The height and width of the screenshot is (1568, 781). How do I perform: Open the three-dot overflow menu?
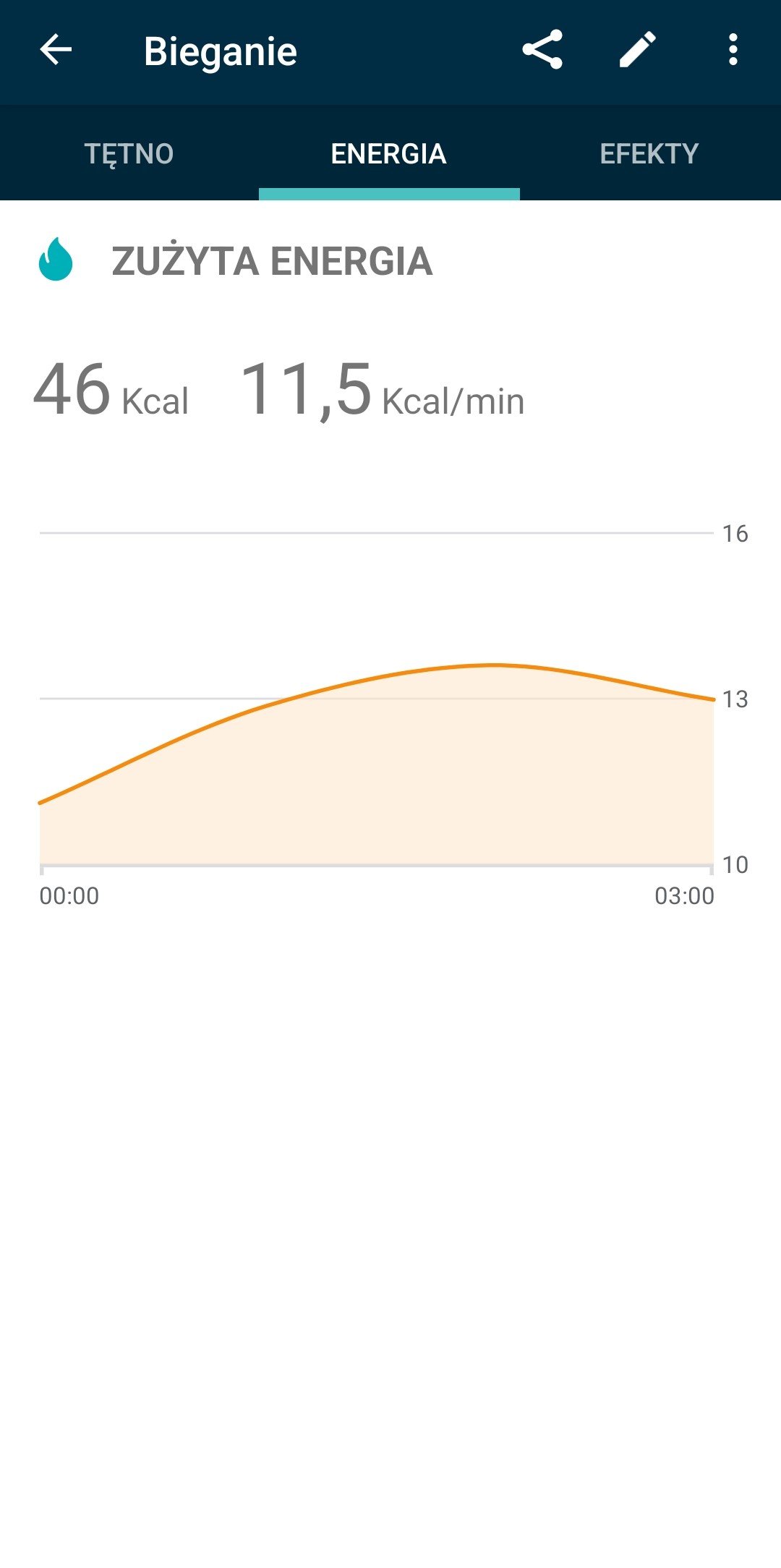point(733,50)
